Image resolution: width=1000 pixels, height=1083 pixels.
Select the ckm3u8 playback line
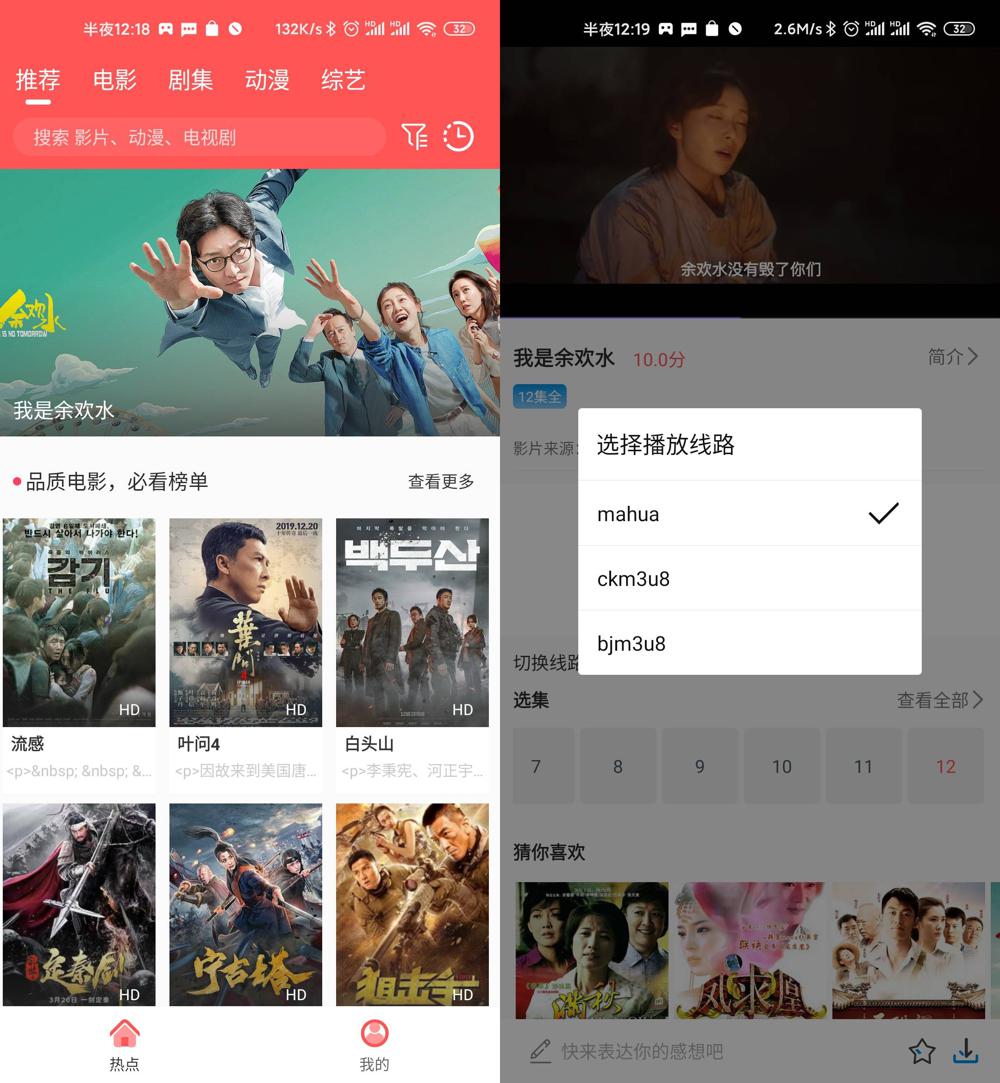coord(749,579)
